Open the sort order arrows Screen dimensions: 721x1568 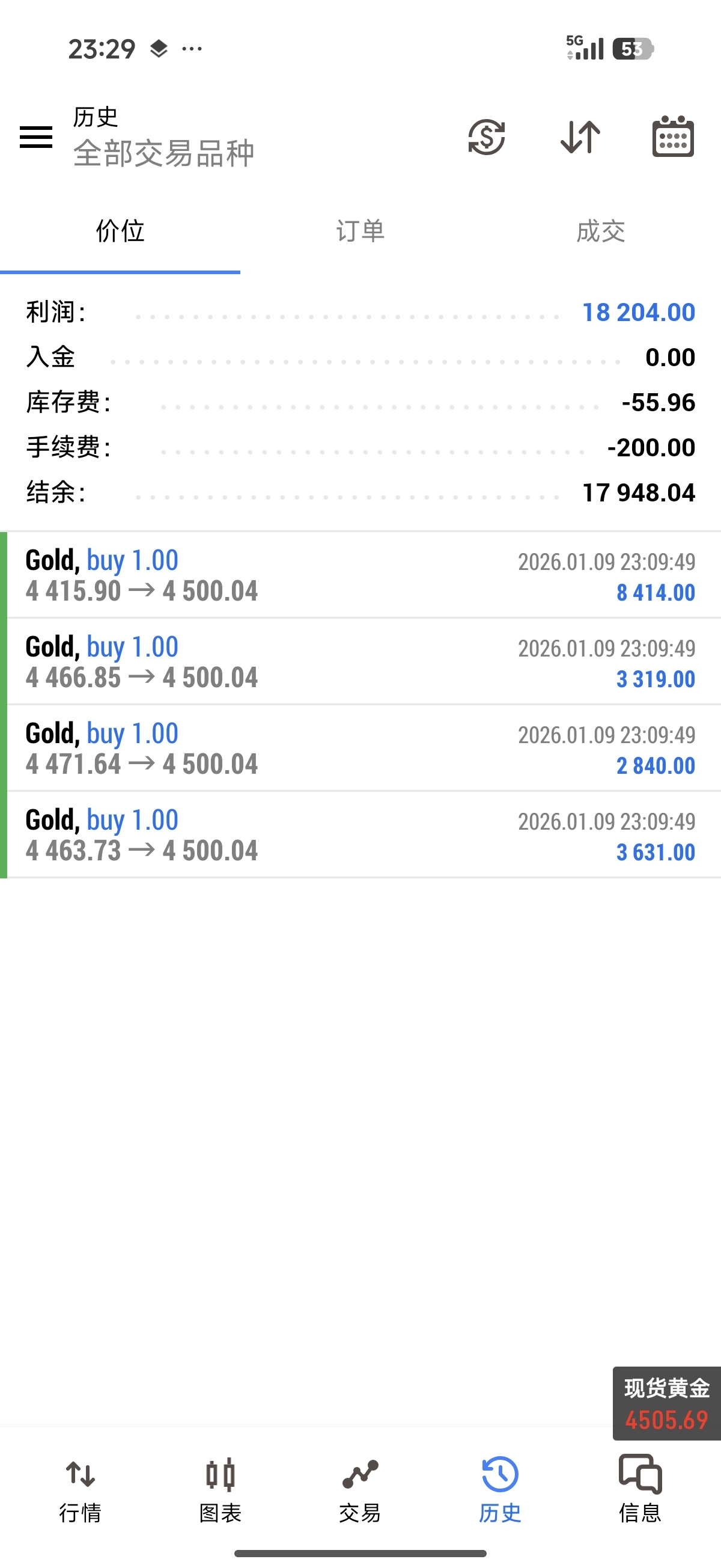pos(580,137)
